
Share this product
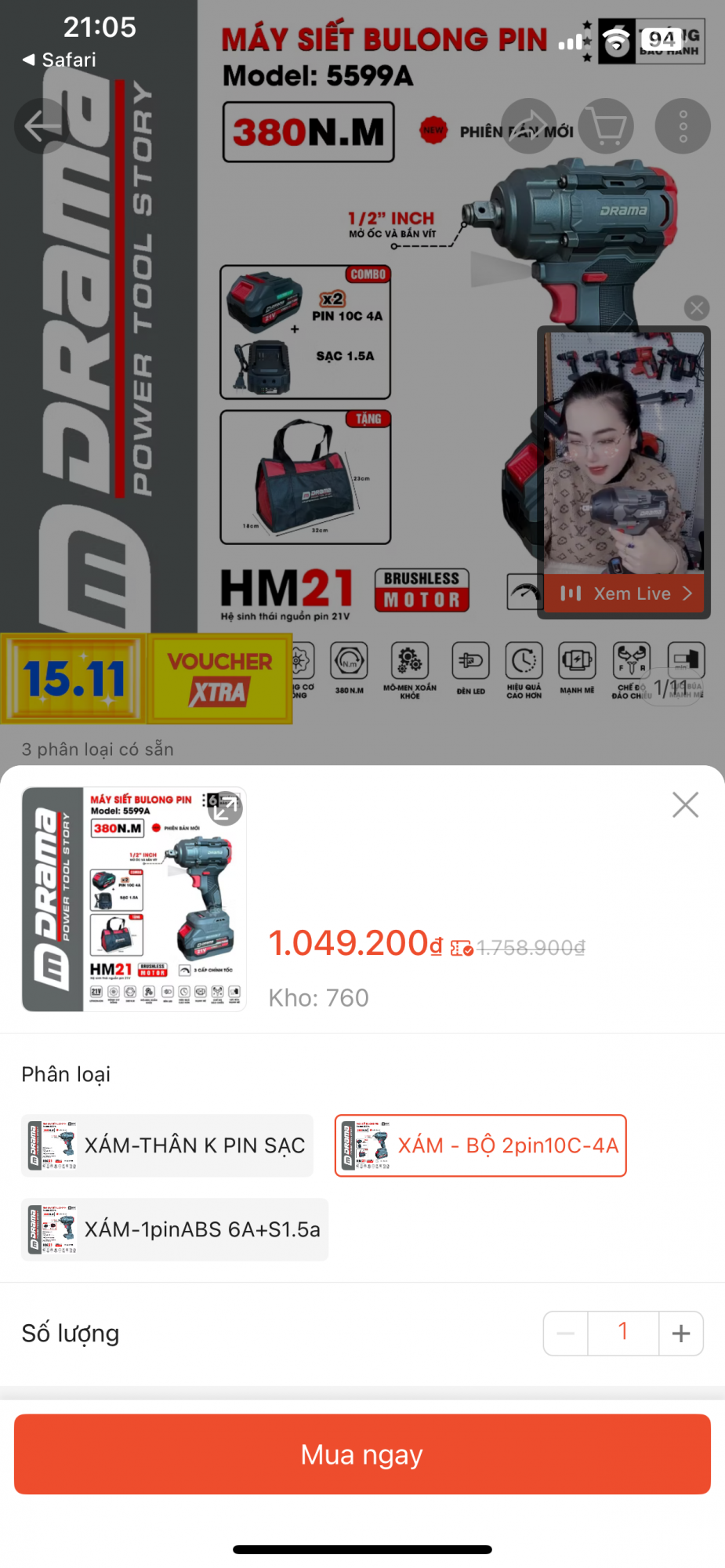pyautogui.click(x=529, y=125)
